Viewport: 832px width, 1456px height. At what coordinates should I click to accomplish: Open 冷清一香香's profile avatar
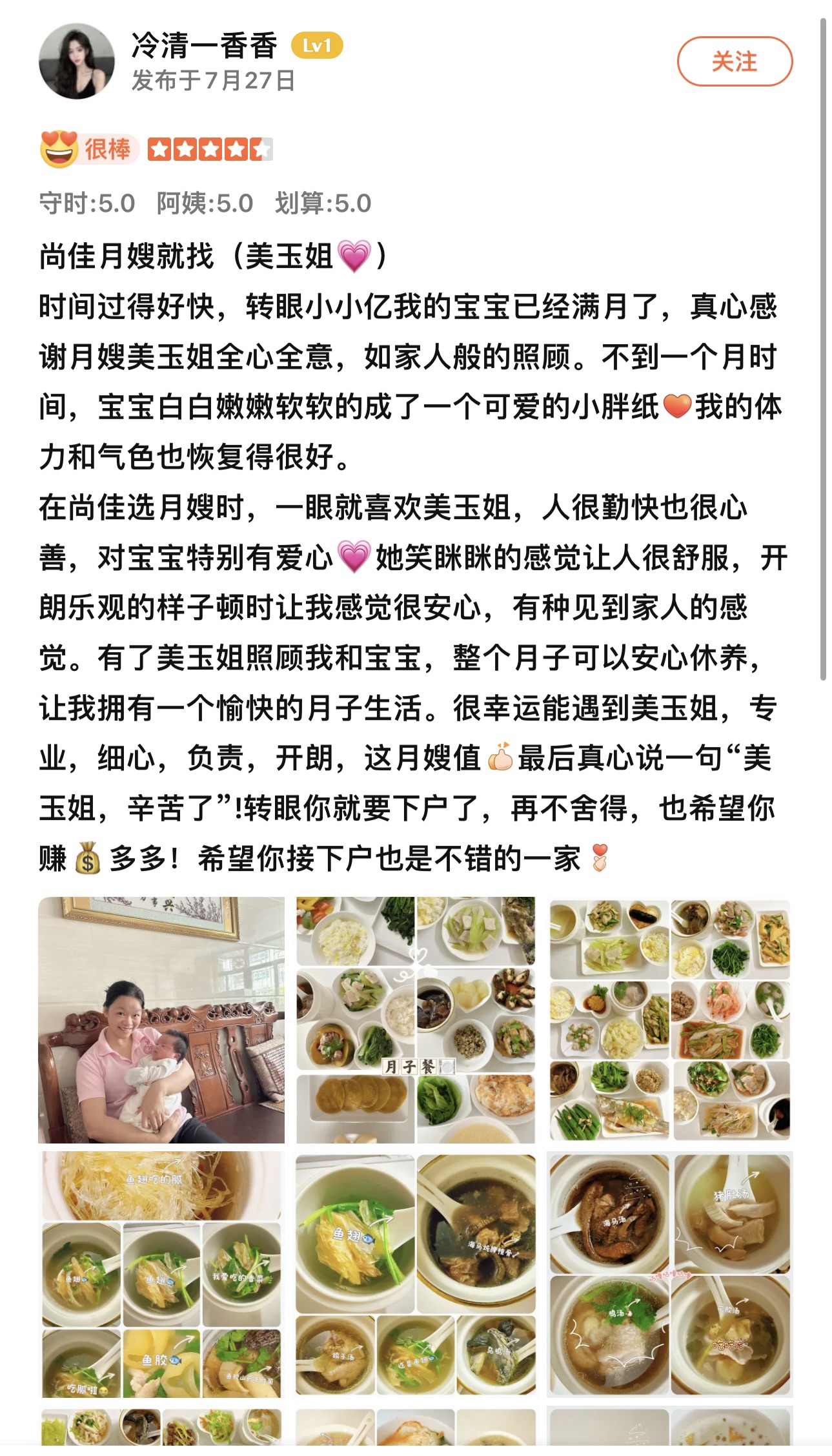[77, 62]
